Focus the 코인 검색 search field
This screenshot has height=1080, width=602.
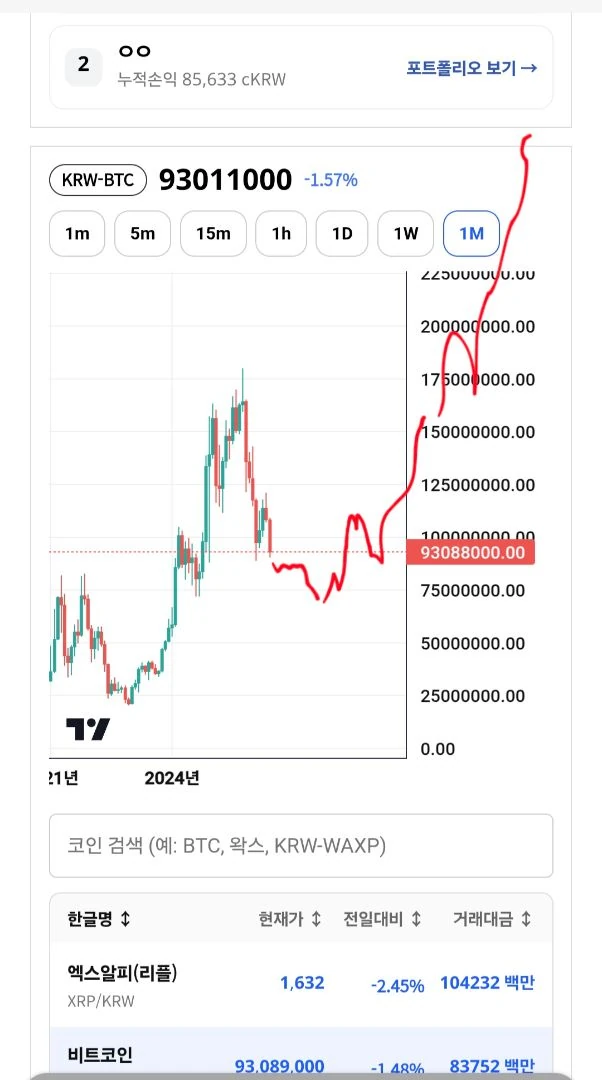coord(301,846)
